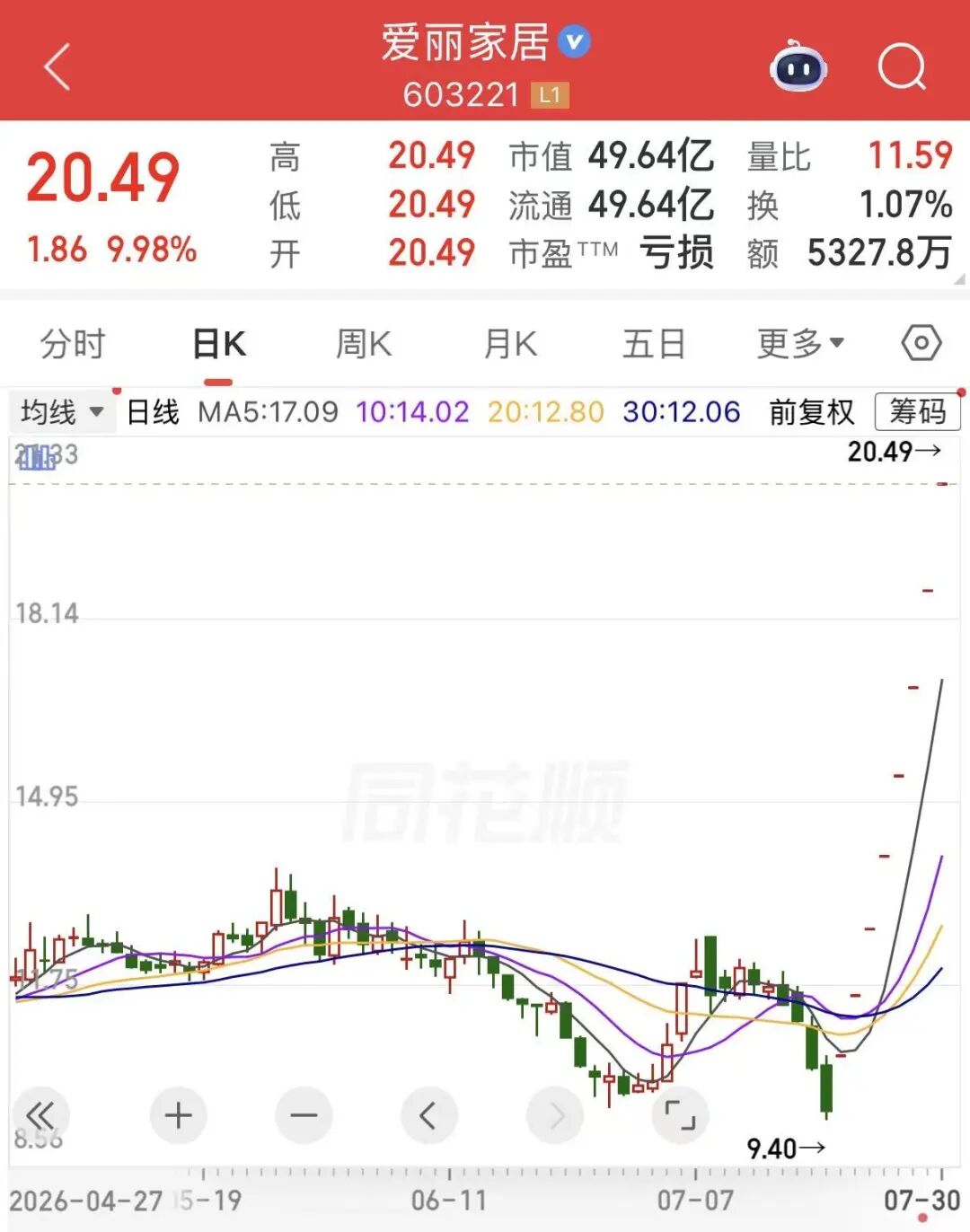Open chart settings hexagon icon
This screenshot has height=1232, width=970.
tap(921, 343)
